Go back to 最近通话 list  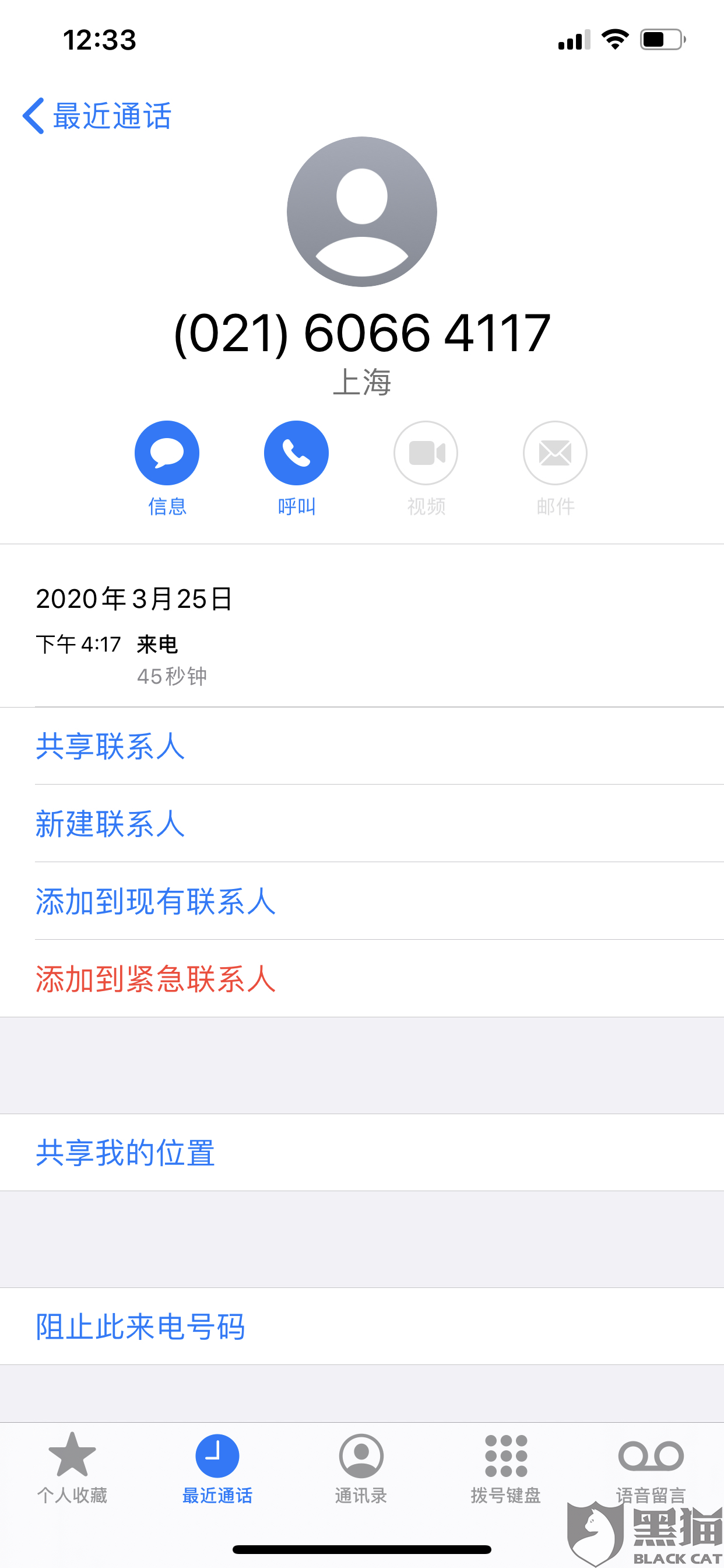point(97,116)
